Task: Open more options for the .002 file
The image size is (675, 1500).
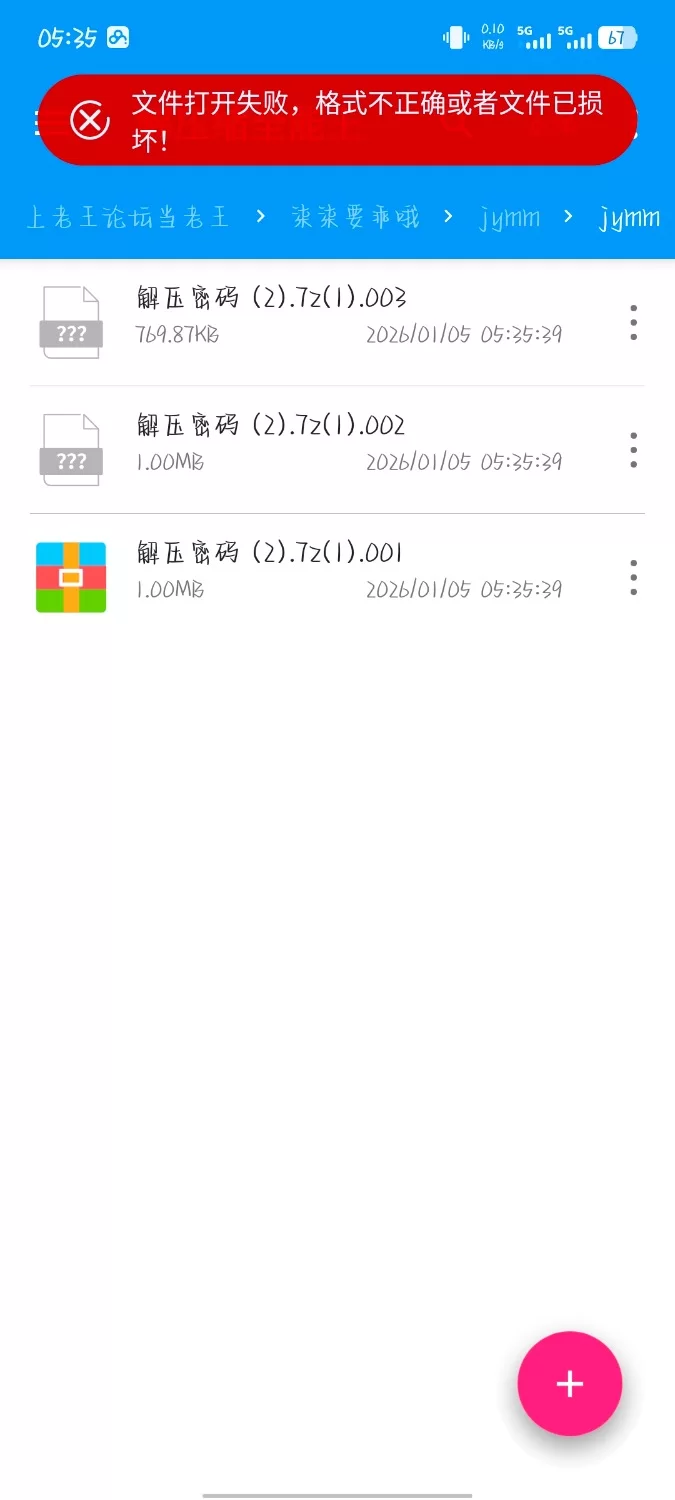Action: (633, 451)
